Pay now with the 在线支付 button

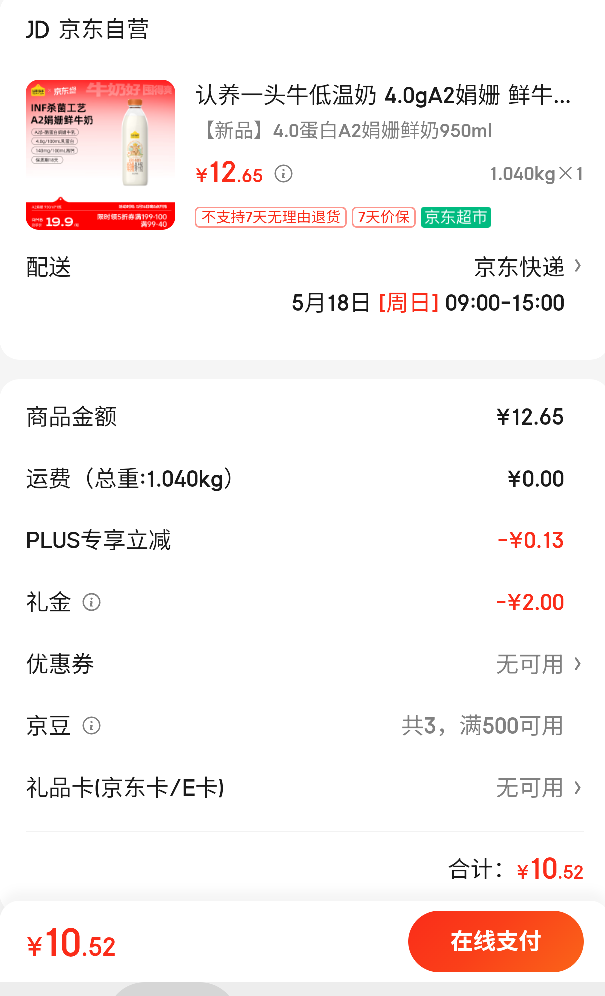496,941
